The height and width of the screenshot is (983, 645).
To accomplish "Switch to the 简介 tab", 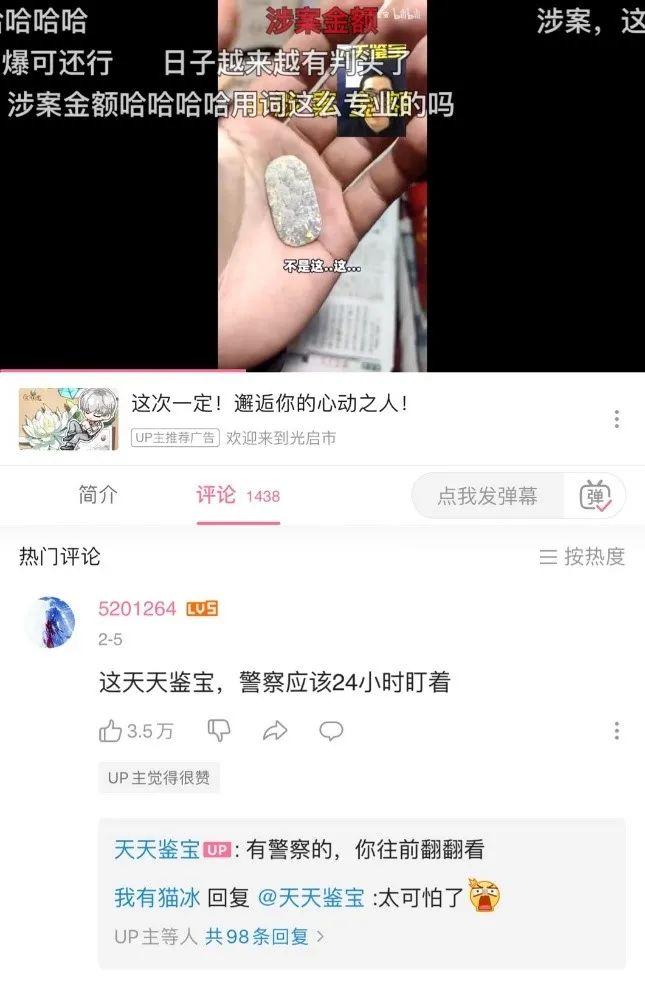I will tap(98, 495).
